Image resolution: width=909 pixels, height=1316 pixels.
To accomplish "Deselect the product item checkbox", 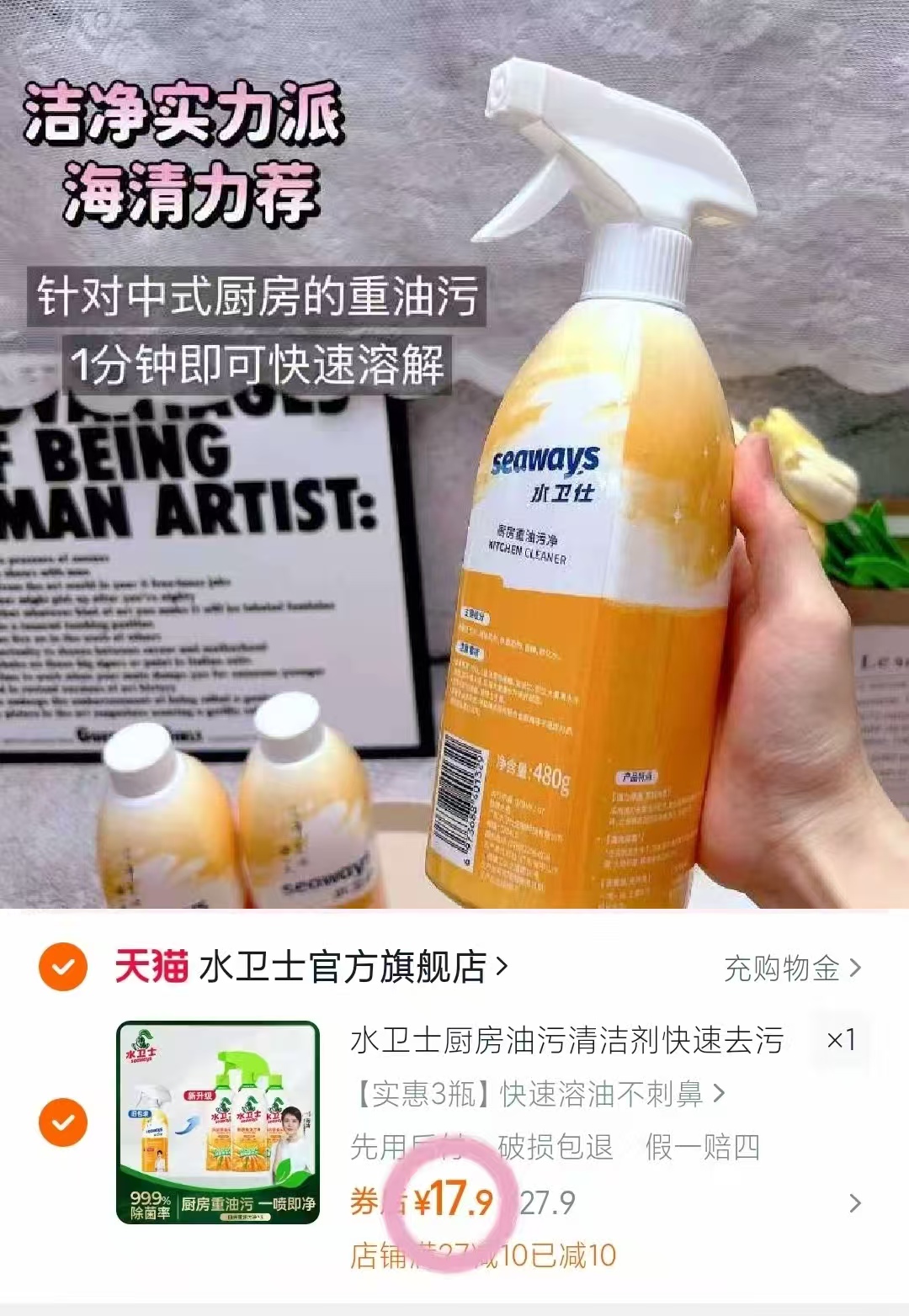I will (61, 1121).
